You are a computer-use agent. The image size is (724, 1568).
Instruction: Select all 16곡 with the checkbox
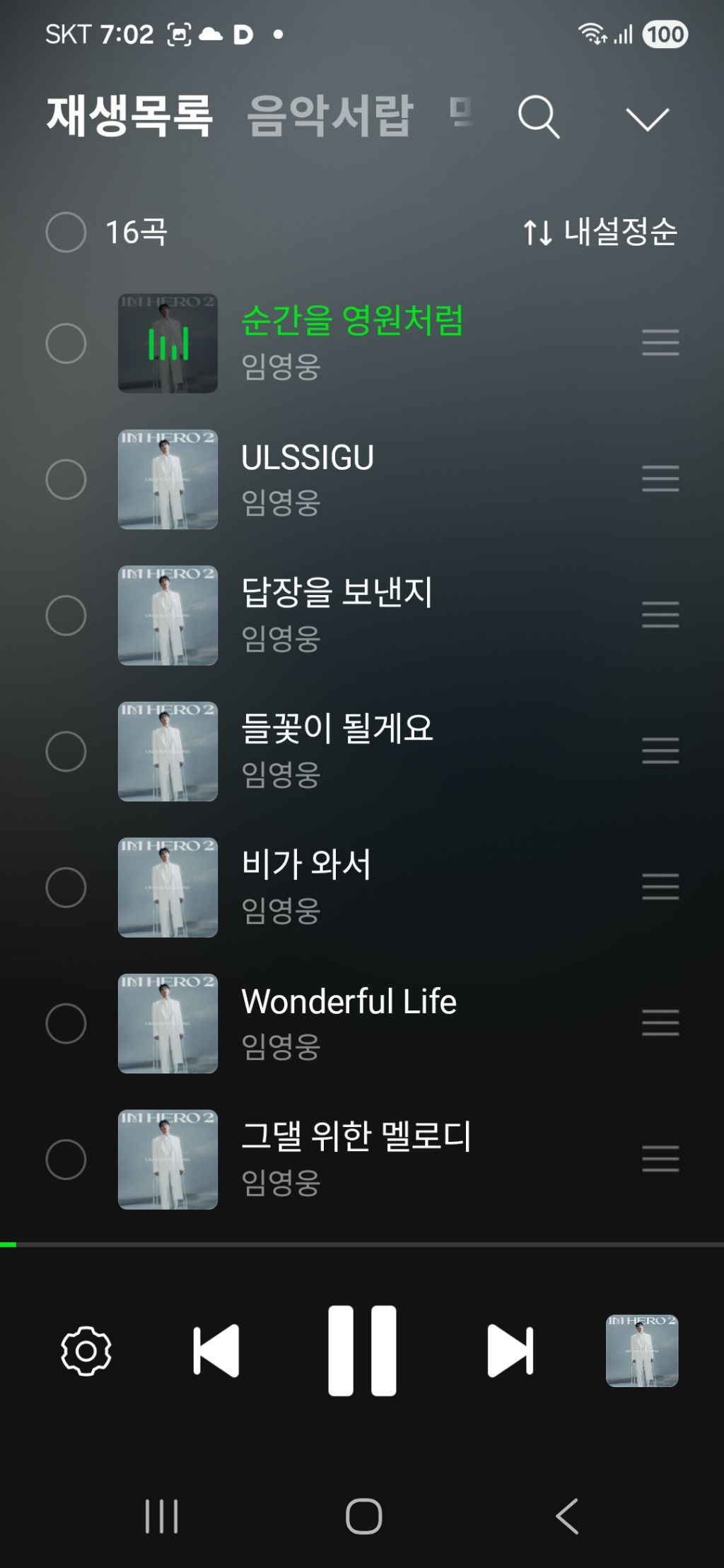coord(66,232)
